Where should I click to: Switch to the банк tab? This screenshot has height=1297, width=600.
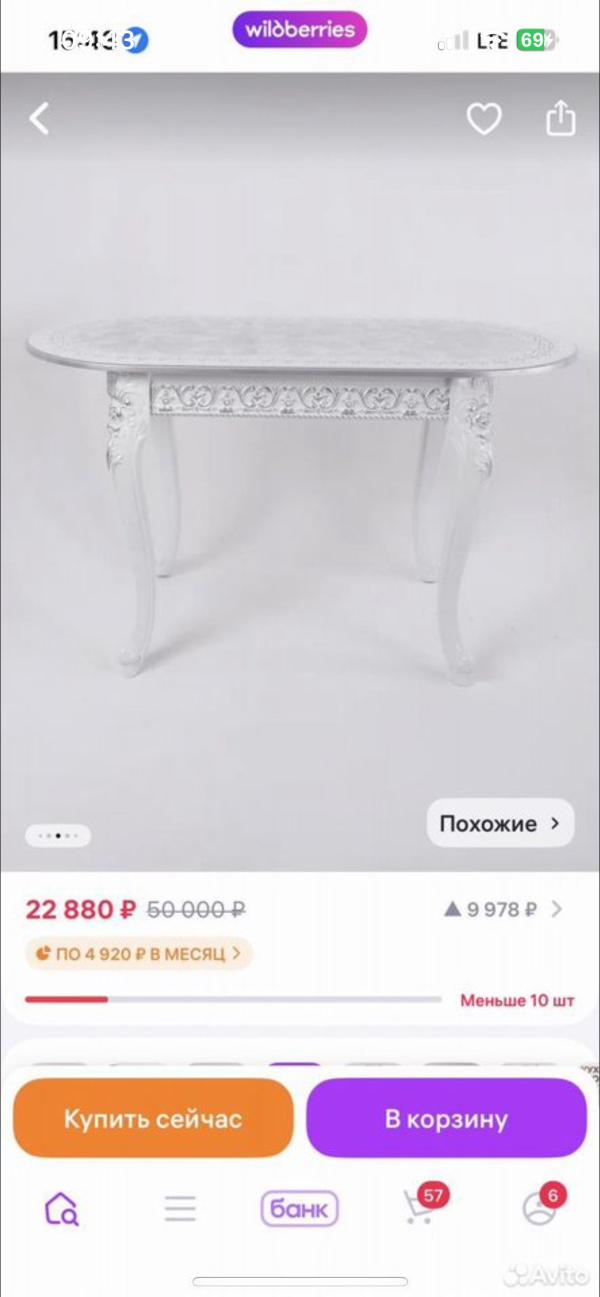click(299, 1209)
